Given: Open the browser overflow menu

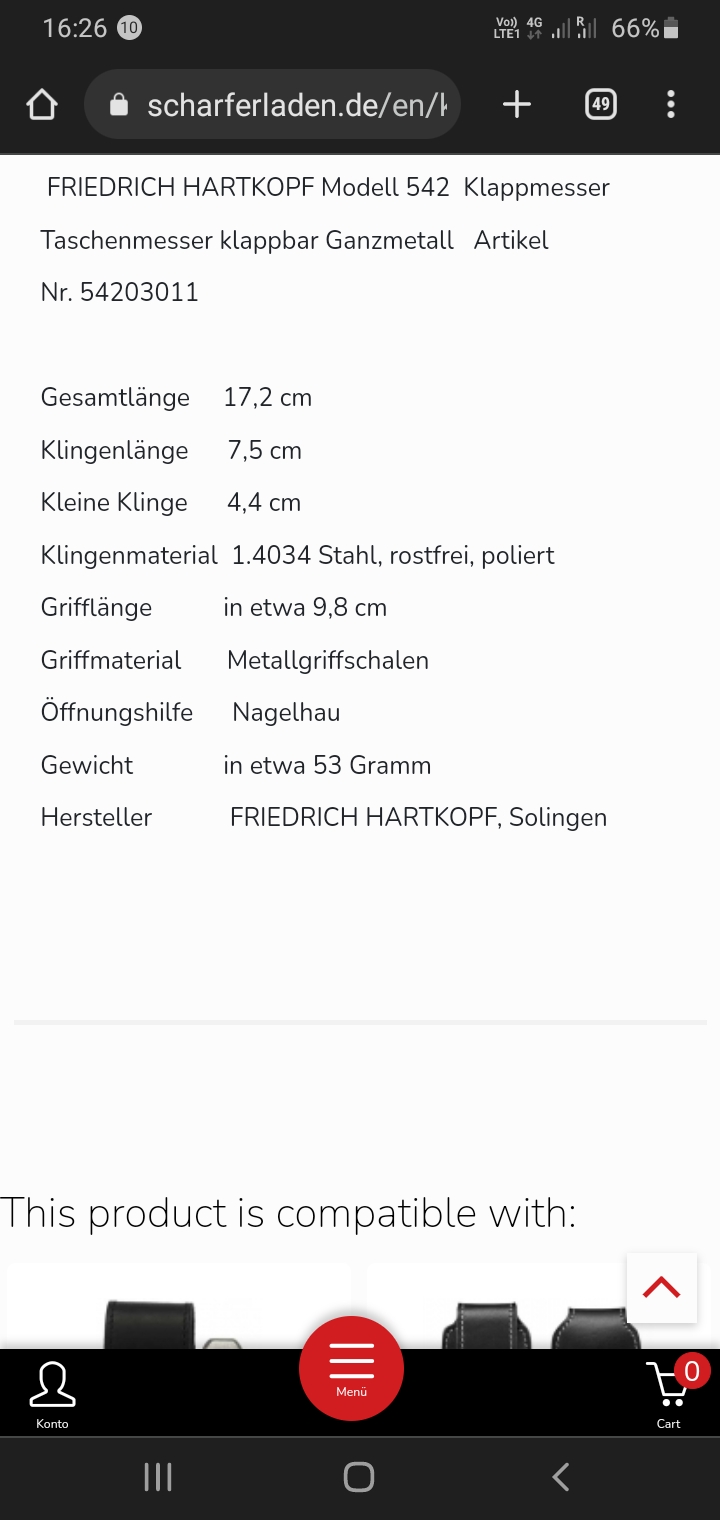Looking at the screenshot, I should click(x=670, y=104).
